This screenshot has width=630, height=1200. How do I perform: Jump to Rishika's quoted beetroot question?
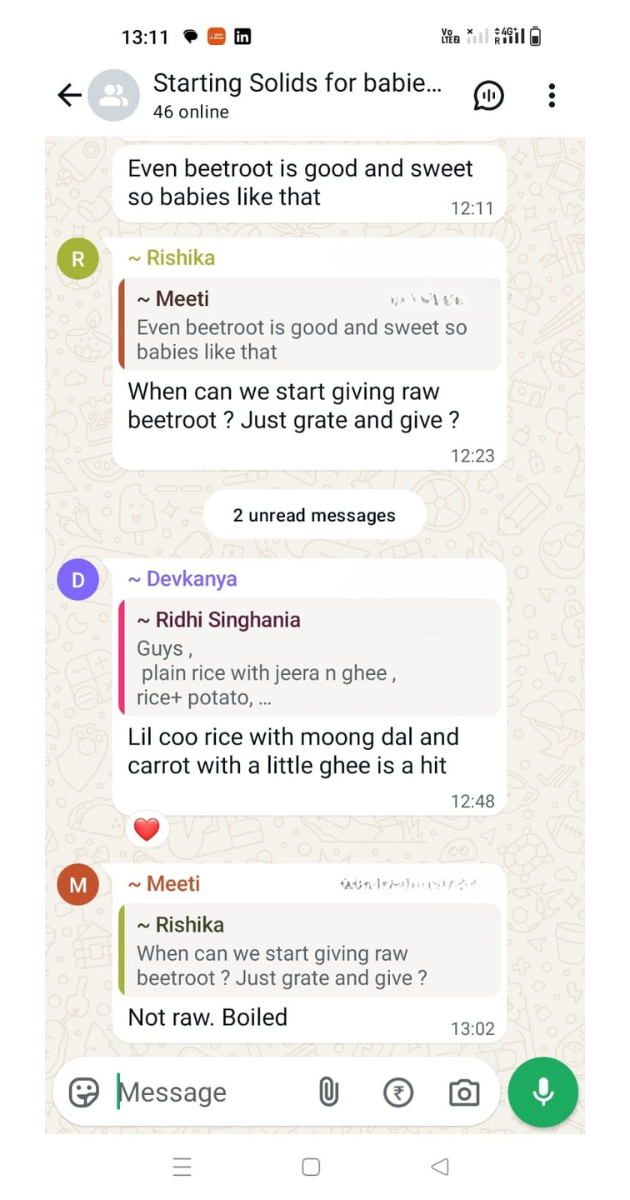tap(310, 951)
